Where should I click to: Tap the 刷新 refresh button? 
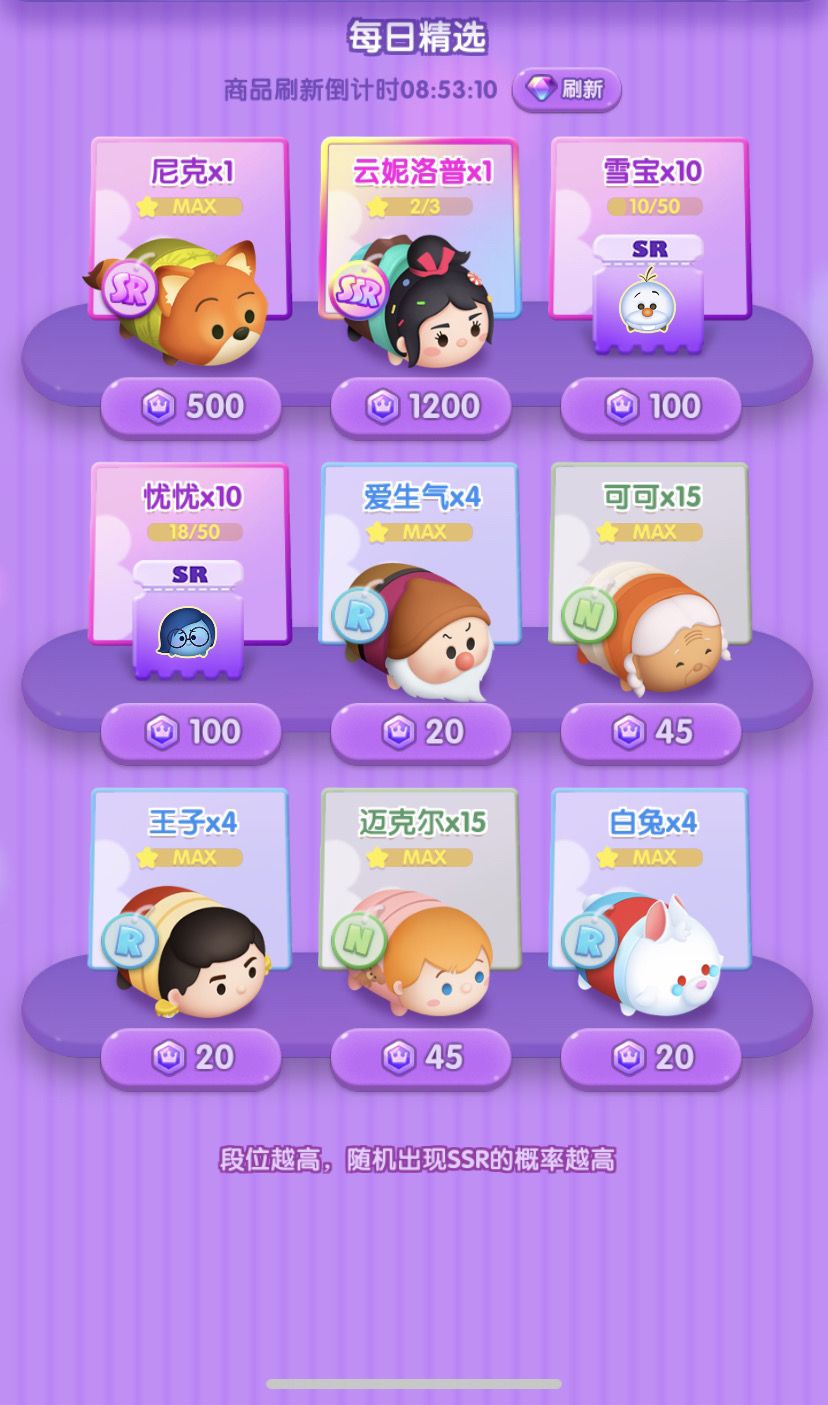click(x=566, y=88)
